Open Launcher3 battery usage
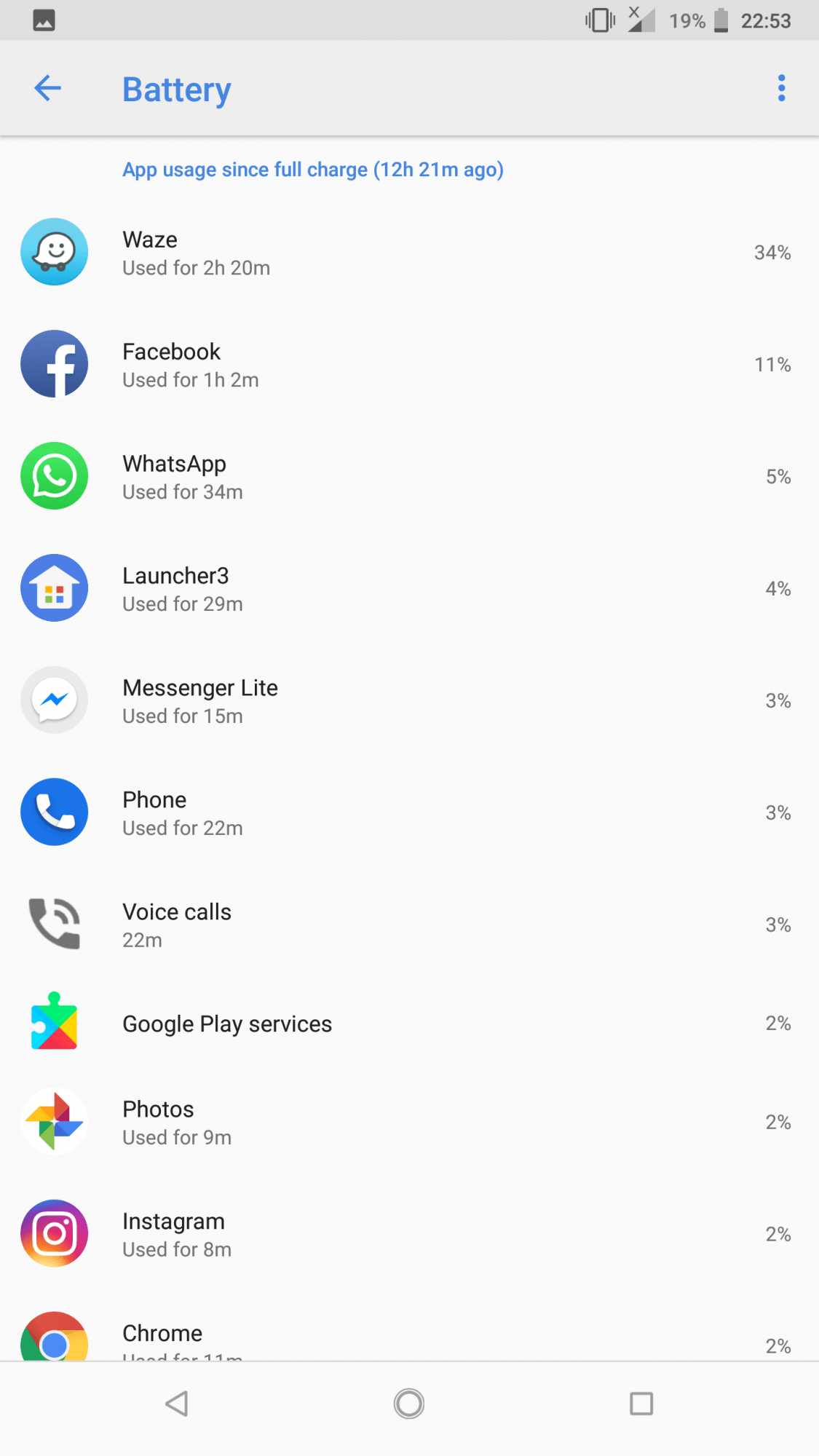Viewport: 819px width, 1456px height. tap(408, 589)
